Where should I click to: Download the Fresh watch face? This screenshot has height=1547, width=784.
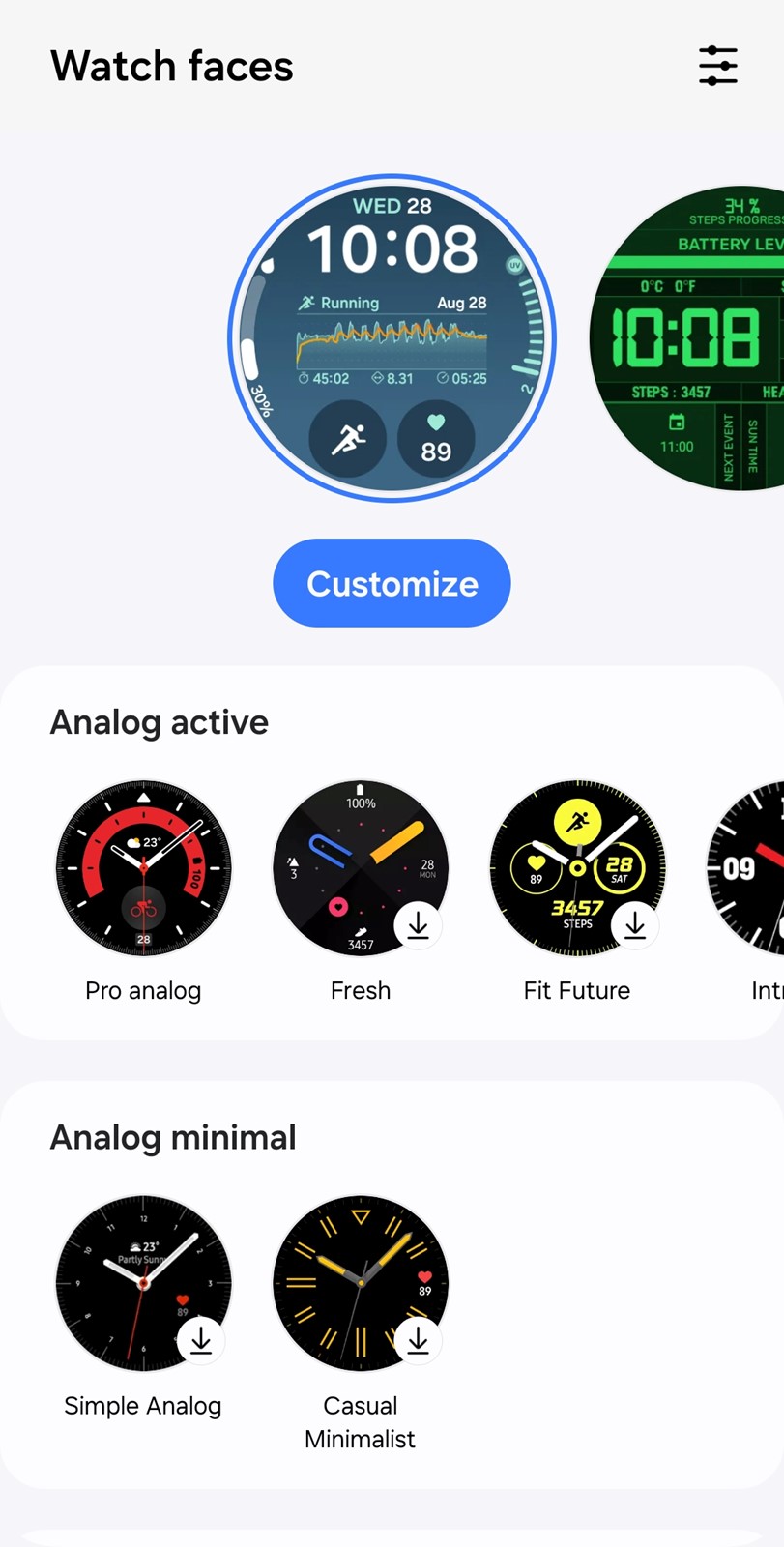click(x=418, y=926)
